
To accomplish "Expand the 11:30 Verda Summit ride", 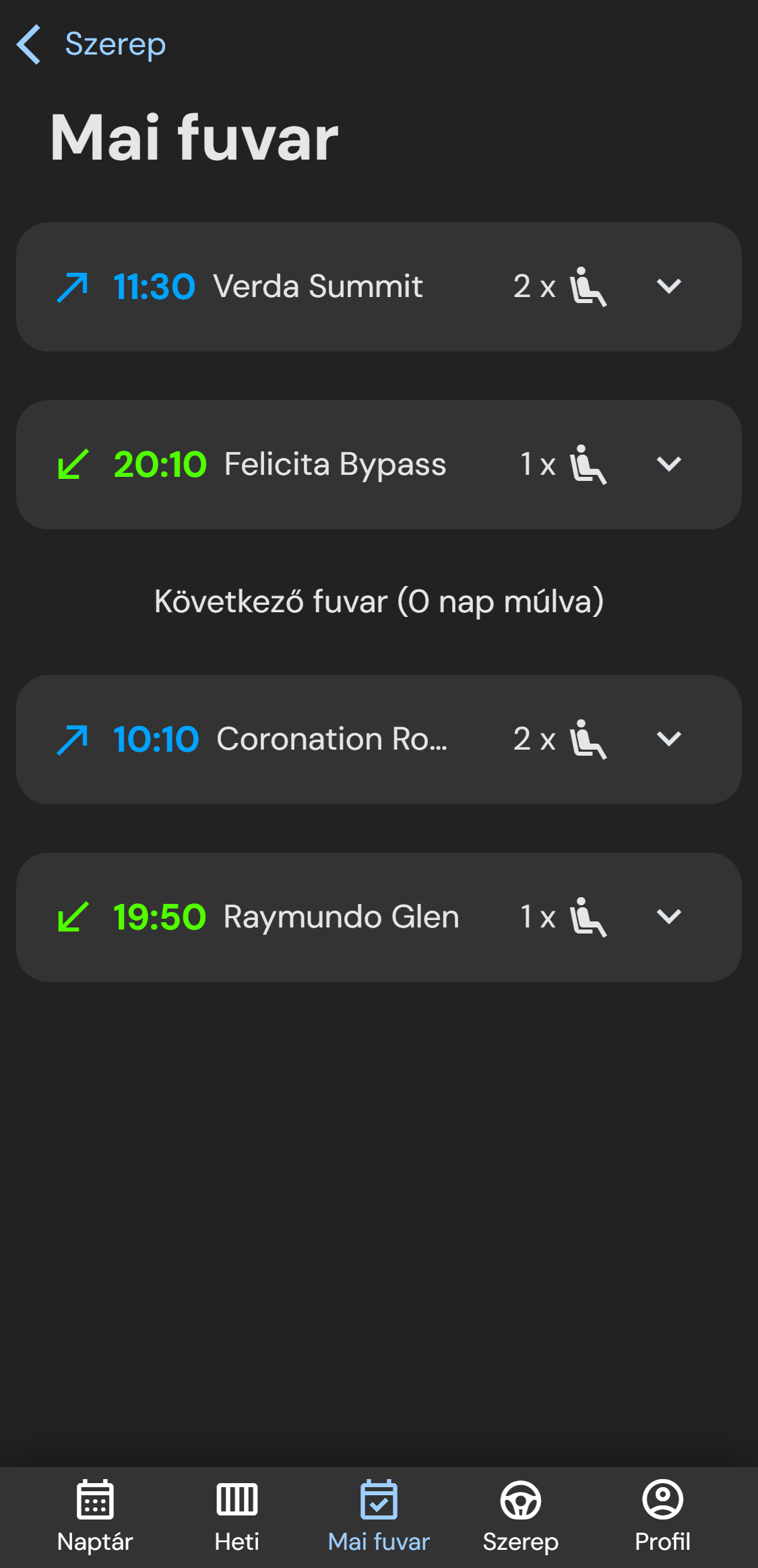I will tap(668, 287).
